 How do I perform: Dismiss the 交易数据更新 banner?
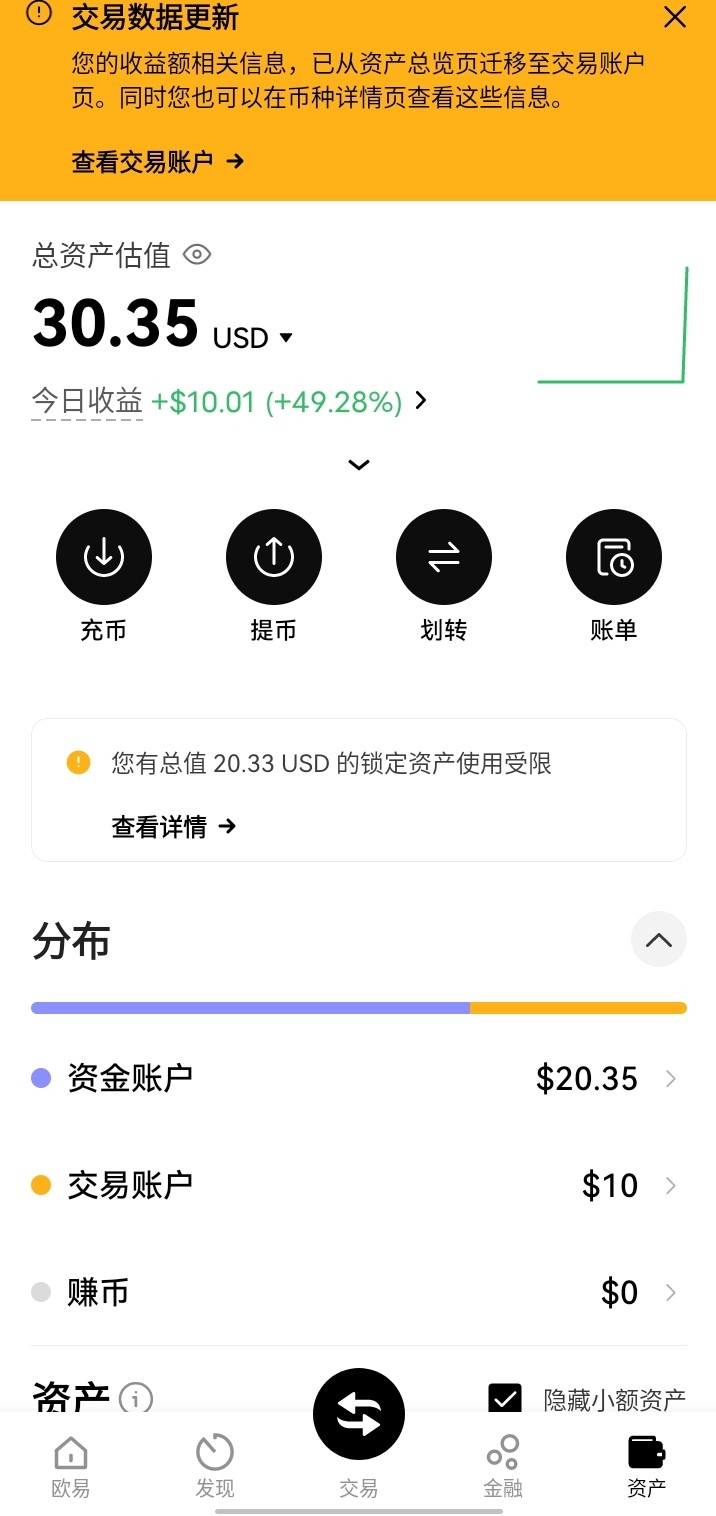pos(675,17)
